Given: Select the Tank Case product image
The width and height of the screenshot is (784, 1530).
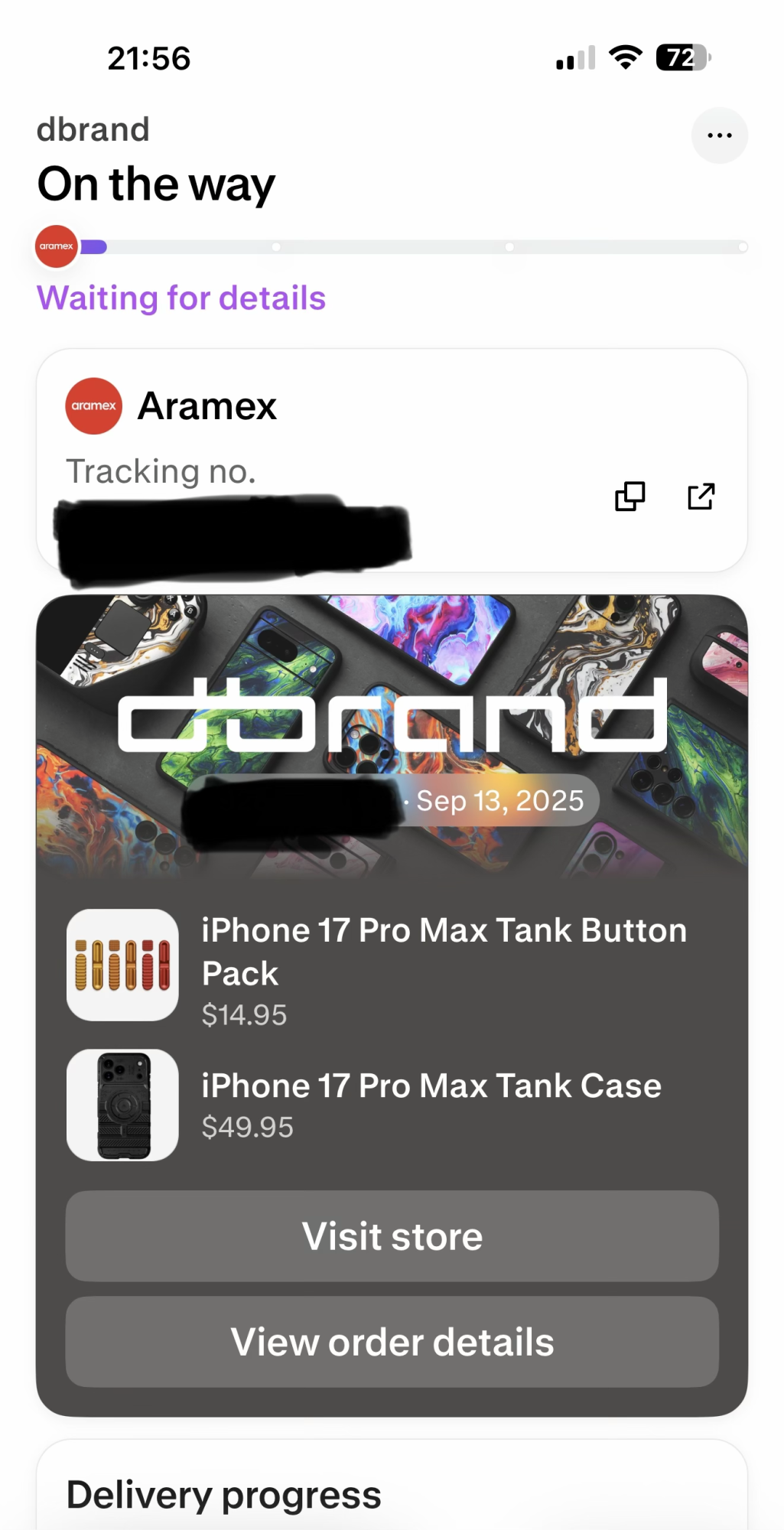Looking at the screenshot, I should pyautogui.click(x=122, y=1105).
